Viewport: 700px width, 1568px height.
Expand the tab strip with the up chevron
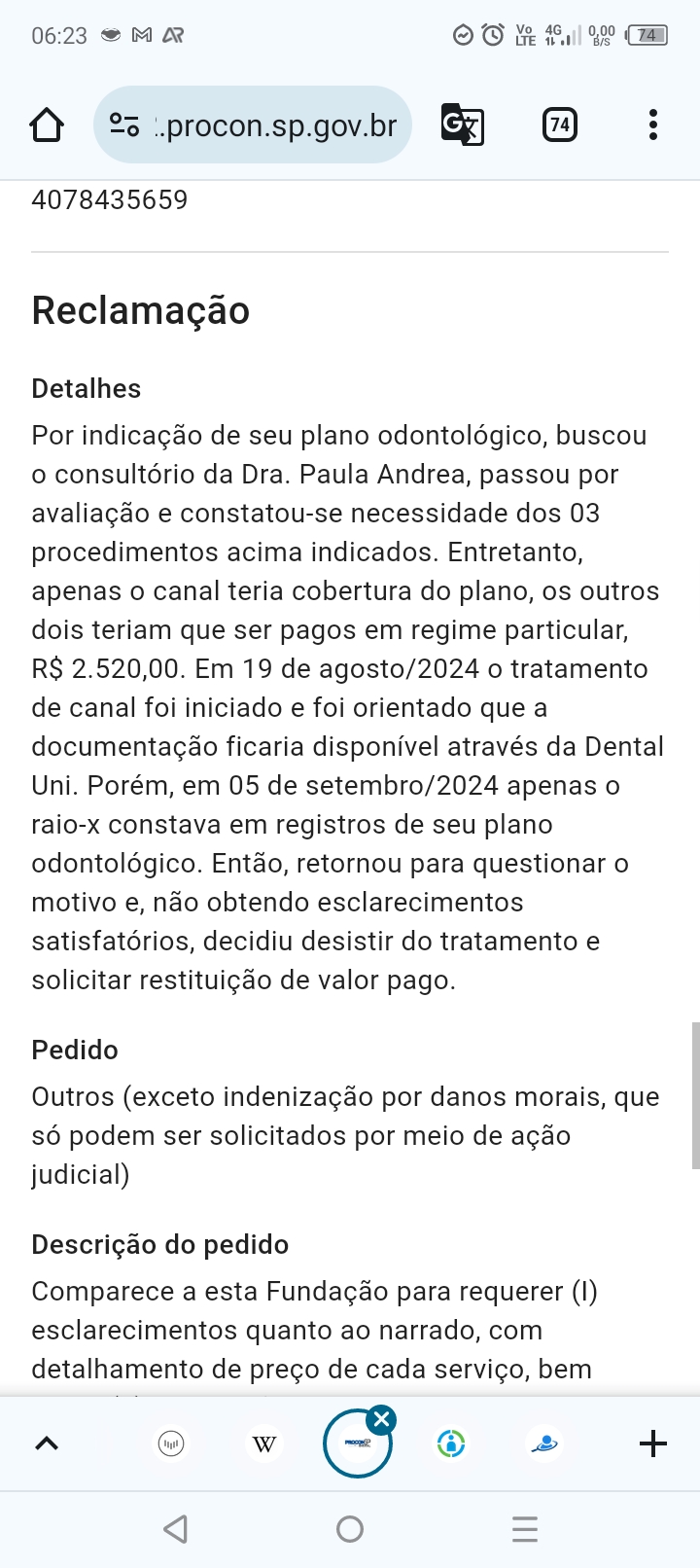47,1443
